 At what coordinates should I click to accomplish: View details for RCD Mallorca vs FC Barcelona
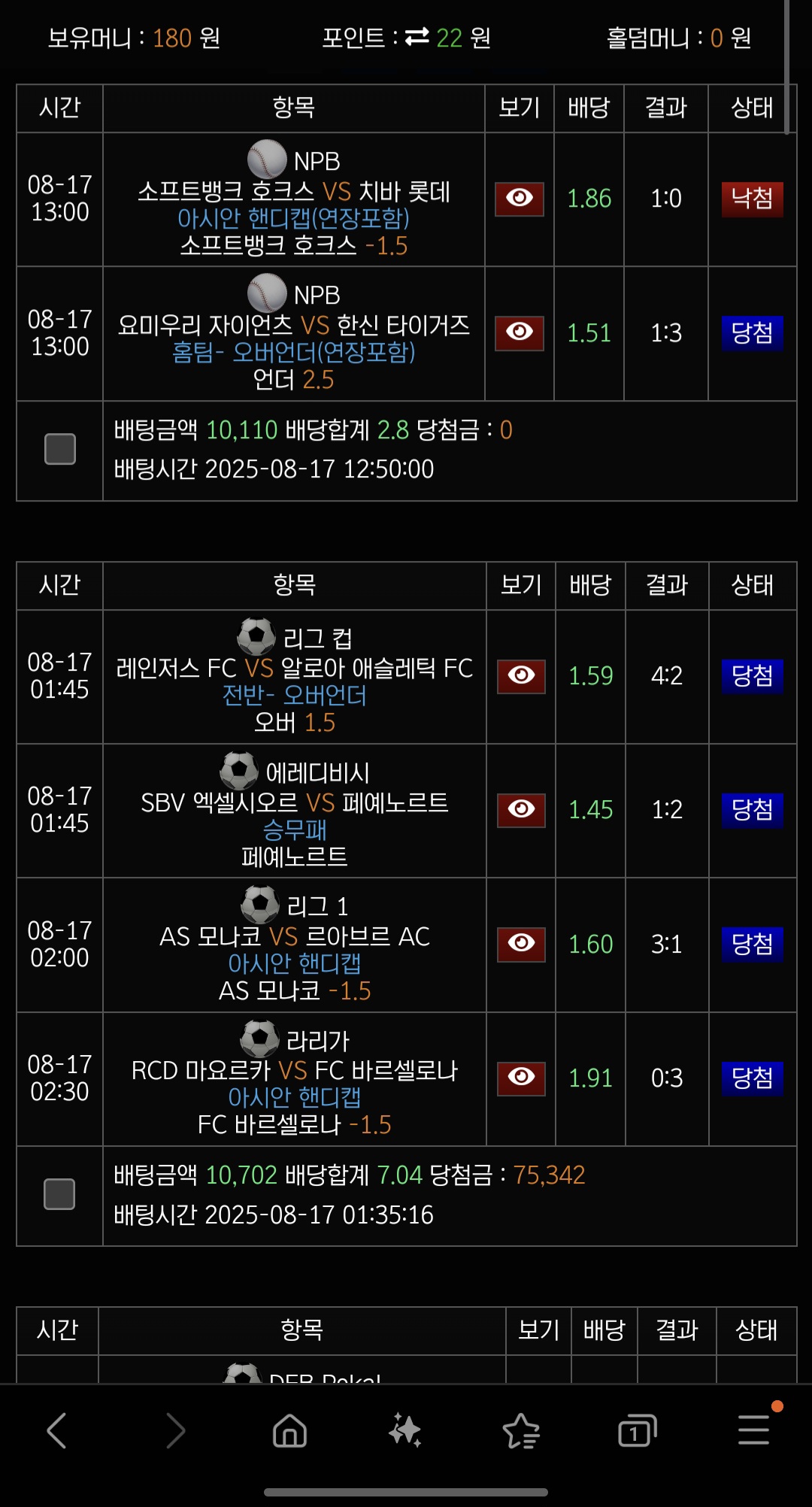tap(520, 1078)
